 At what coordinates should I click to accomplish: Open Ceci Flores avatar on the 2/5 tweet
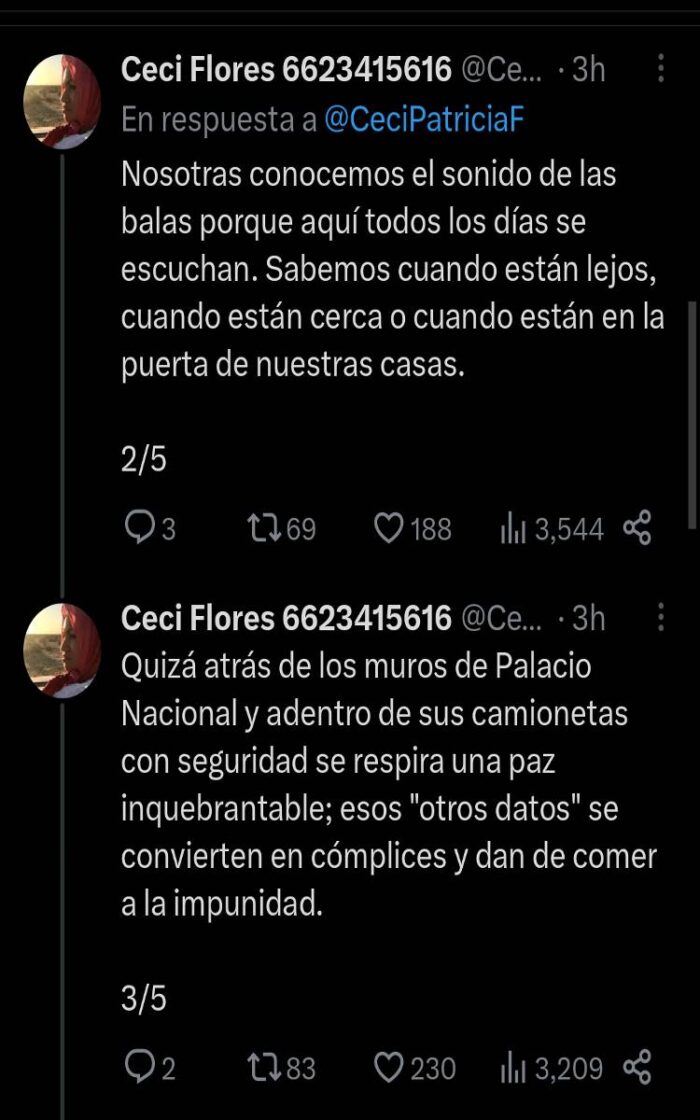click(x=62, y=102)
